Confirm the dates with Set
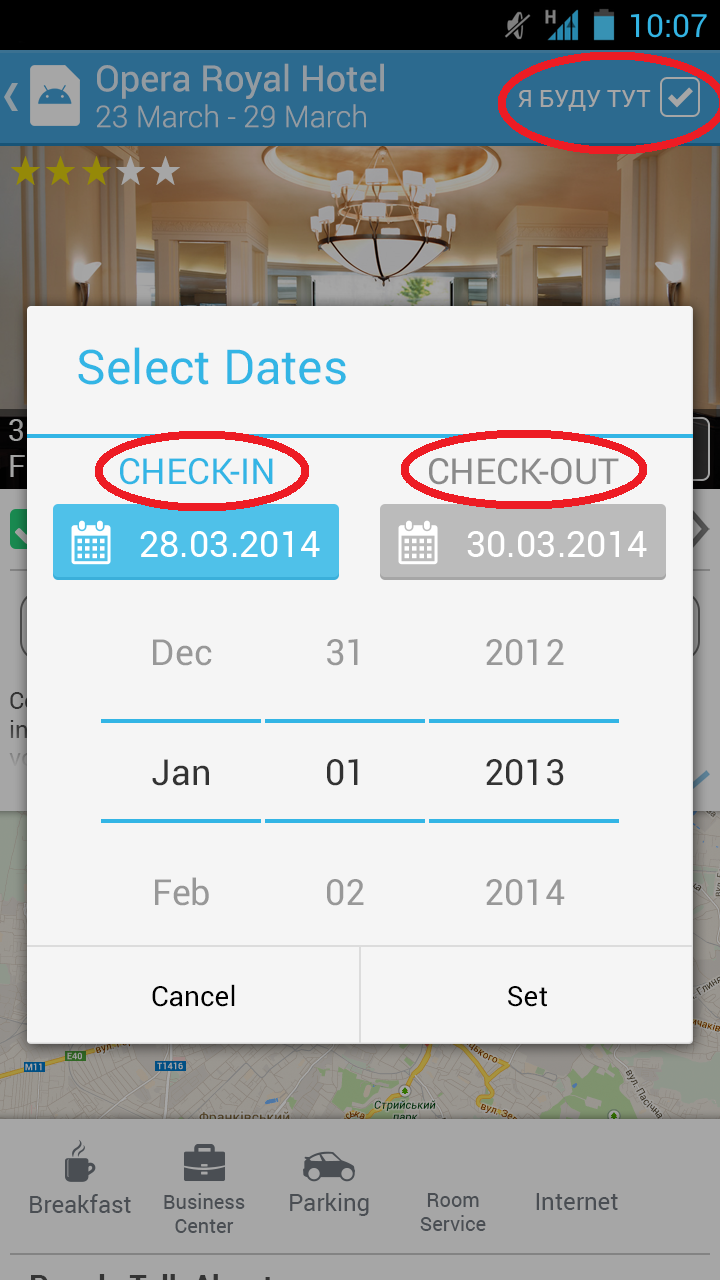Screen dimensions: 720x1280 (x=527, y=996)
